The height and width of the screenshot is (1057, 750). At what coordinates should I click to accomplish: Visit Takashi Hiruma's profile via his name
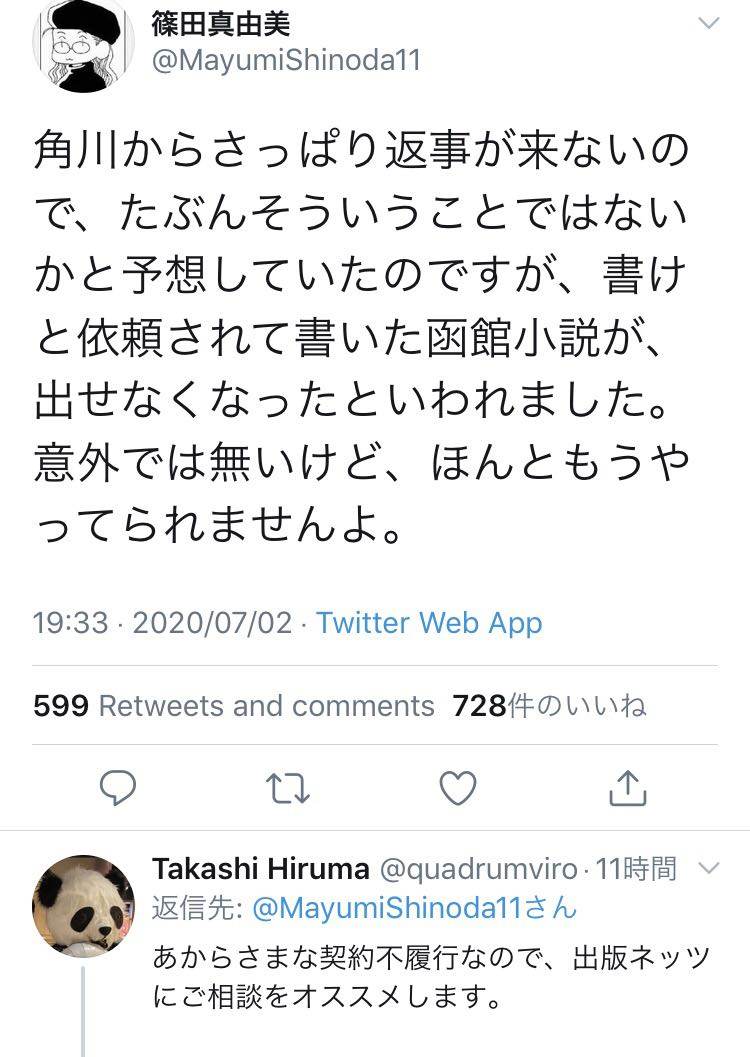260,869
